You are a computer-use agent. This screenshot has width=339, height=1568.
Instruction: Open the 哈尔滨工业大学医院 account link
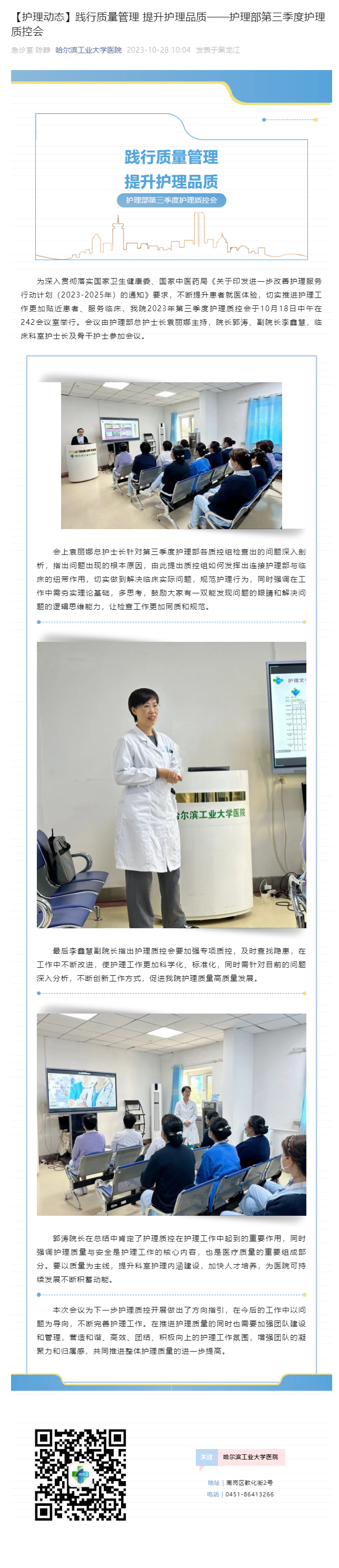click(88, 50)
